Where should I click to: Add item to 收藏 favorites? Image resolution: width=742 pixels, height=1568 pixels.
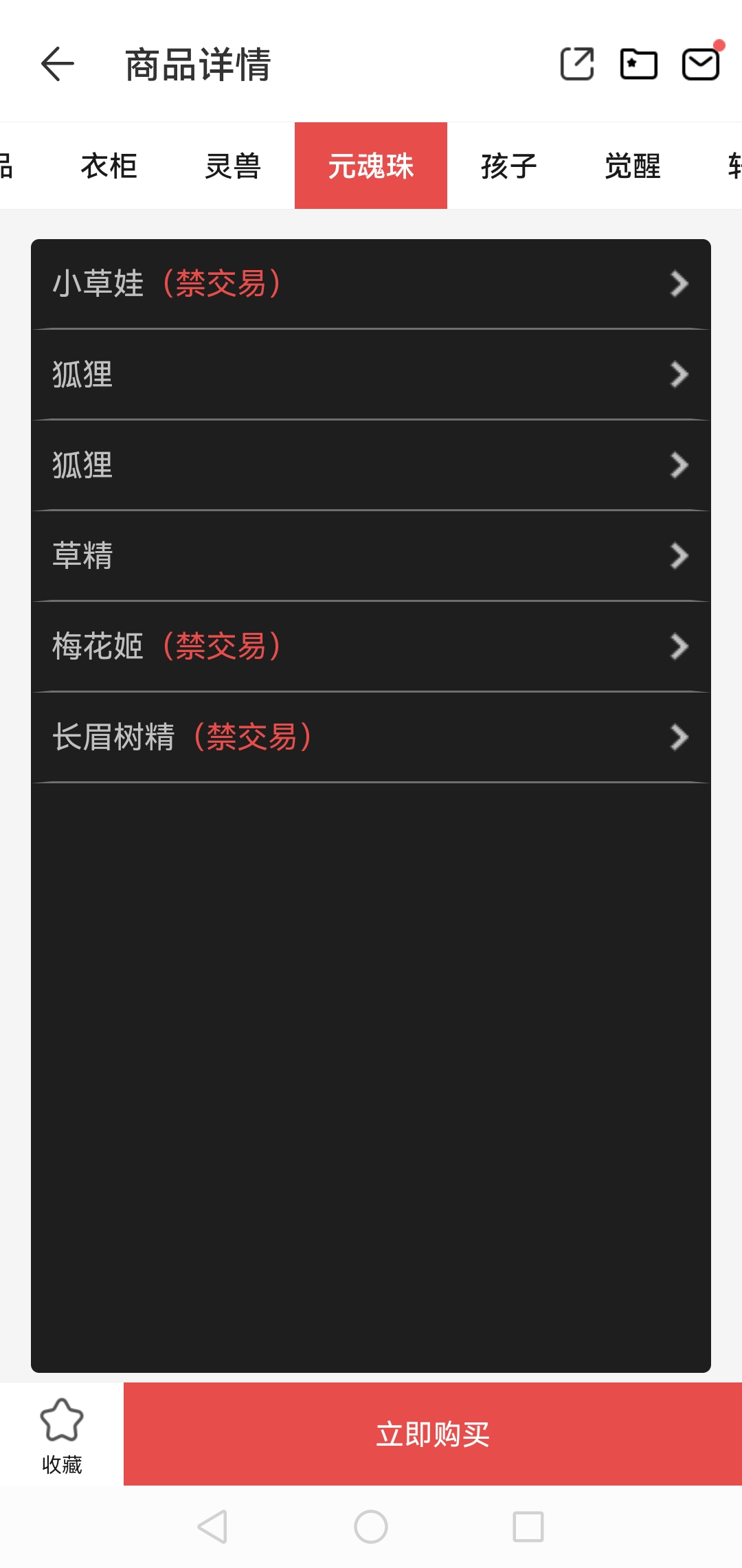click(x=62, y=1434)
